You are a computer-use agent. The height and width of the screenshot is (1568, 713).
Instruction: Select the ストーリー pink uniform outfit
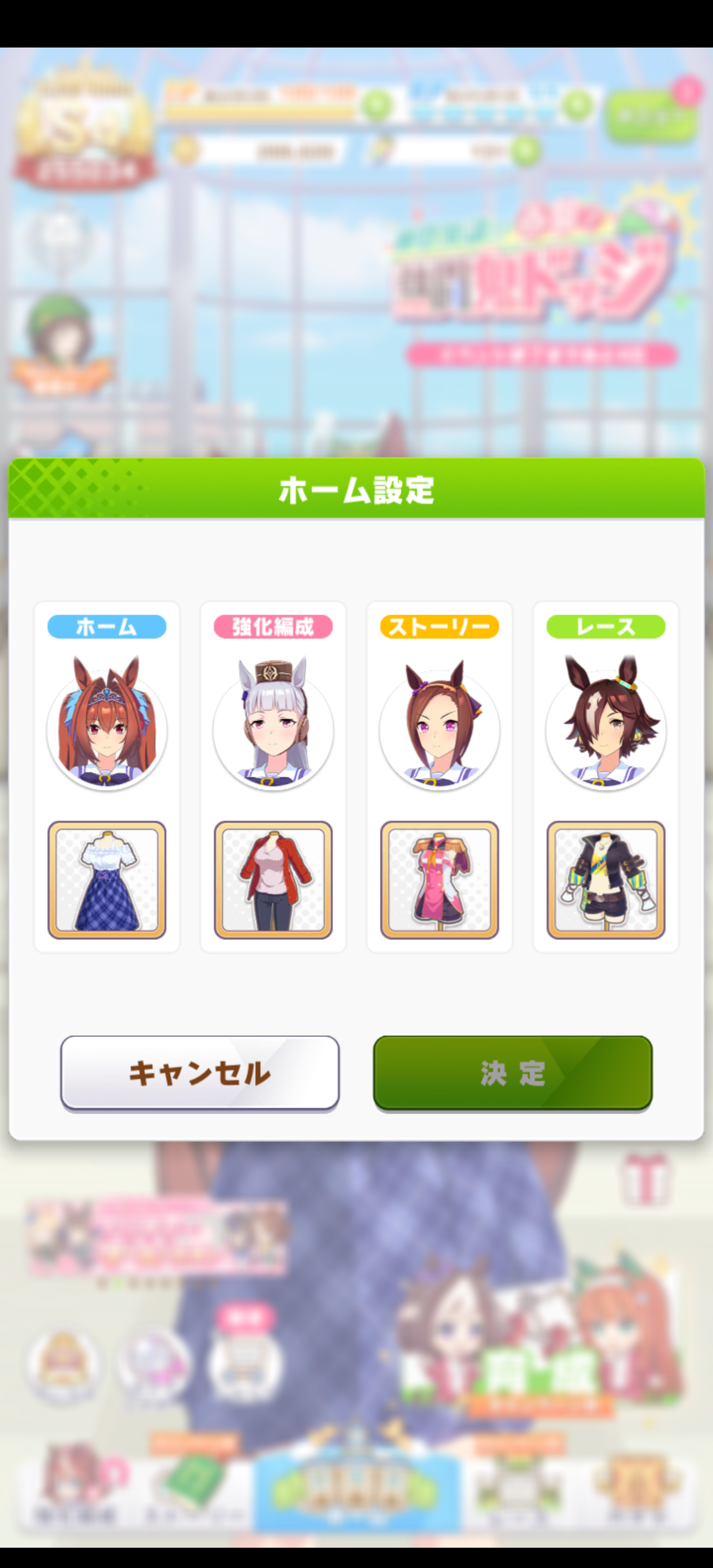pyautogui.click(x=439, y=880)
